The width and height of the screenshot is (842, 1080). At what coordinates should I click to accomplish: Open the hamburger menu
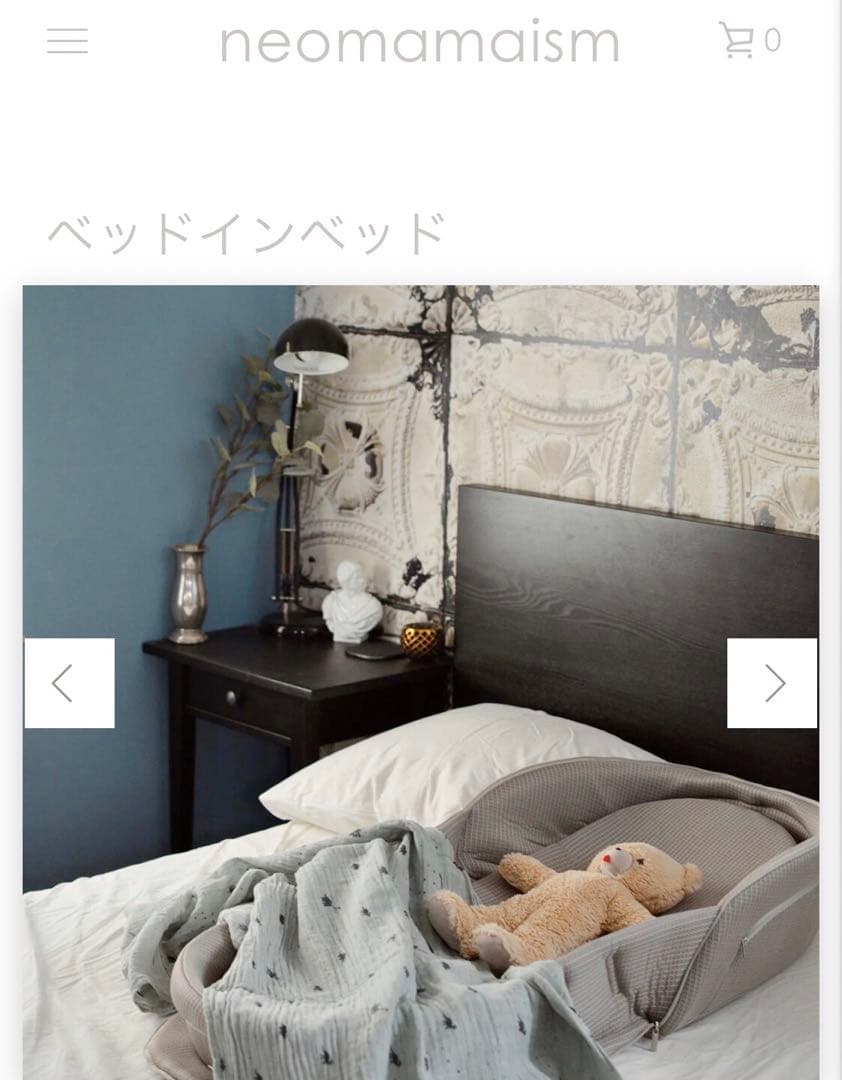pos(67,41)
